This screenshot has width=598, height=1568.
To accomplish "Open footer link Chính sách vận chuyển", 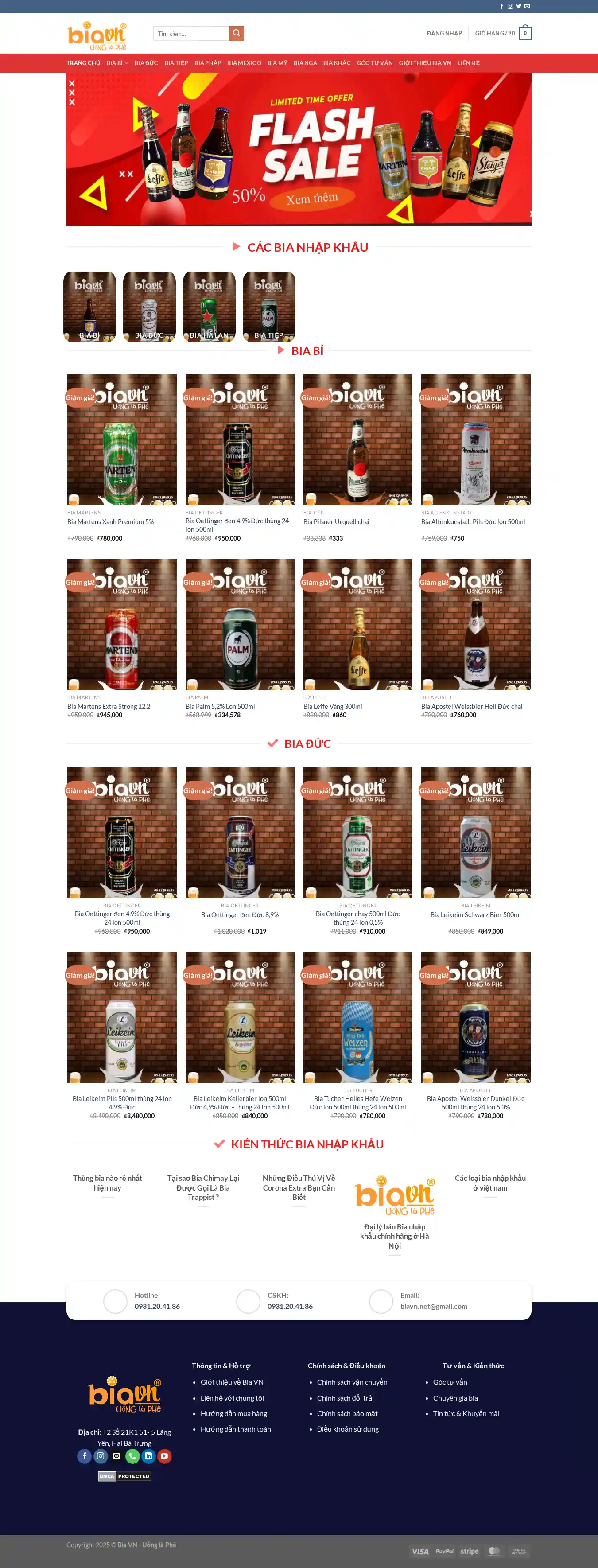I will (x=352, y=1382).
